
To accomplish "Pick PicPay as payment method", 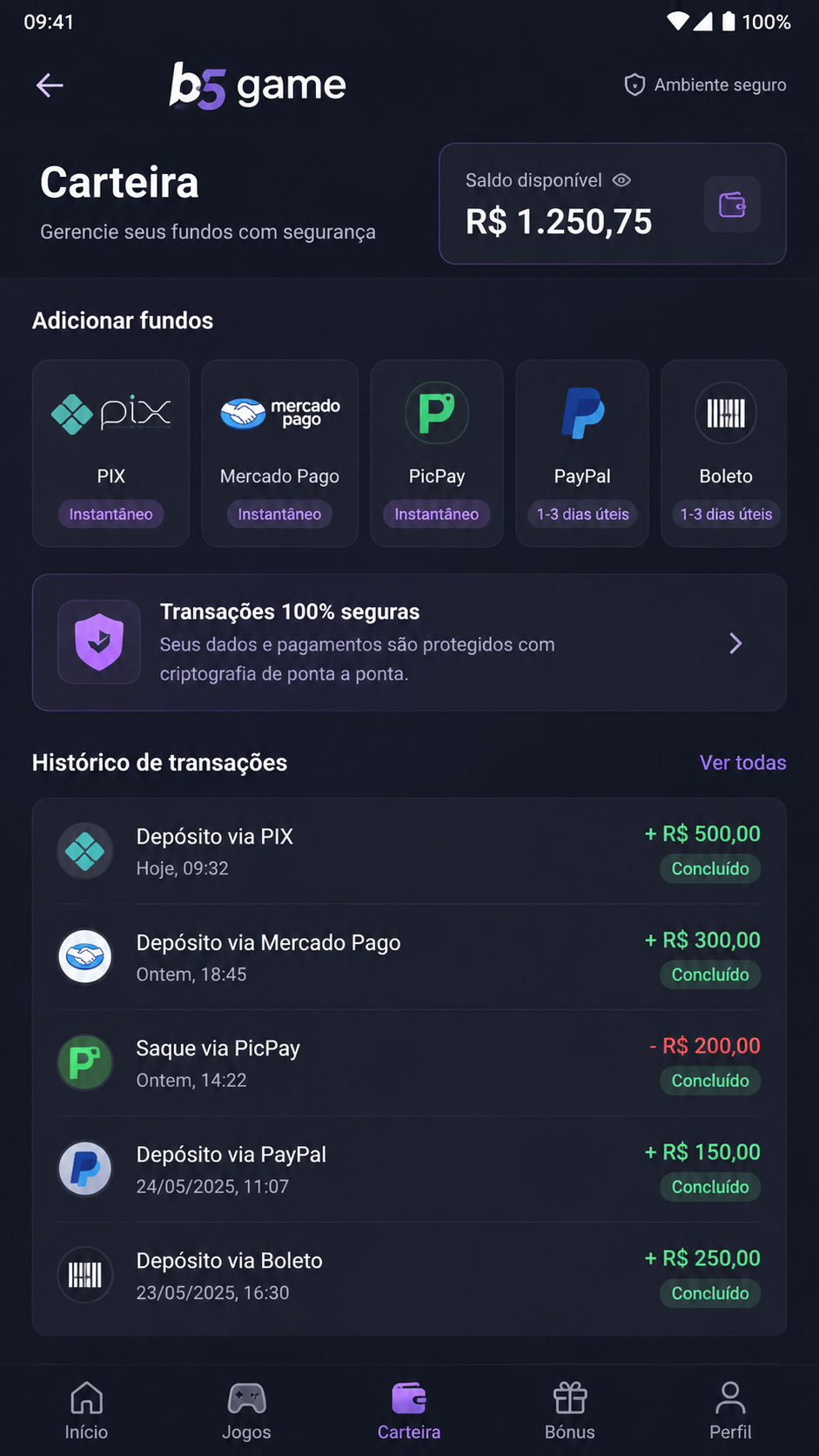I will (x=437, y=453).
